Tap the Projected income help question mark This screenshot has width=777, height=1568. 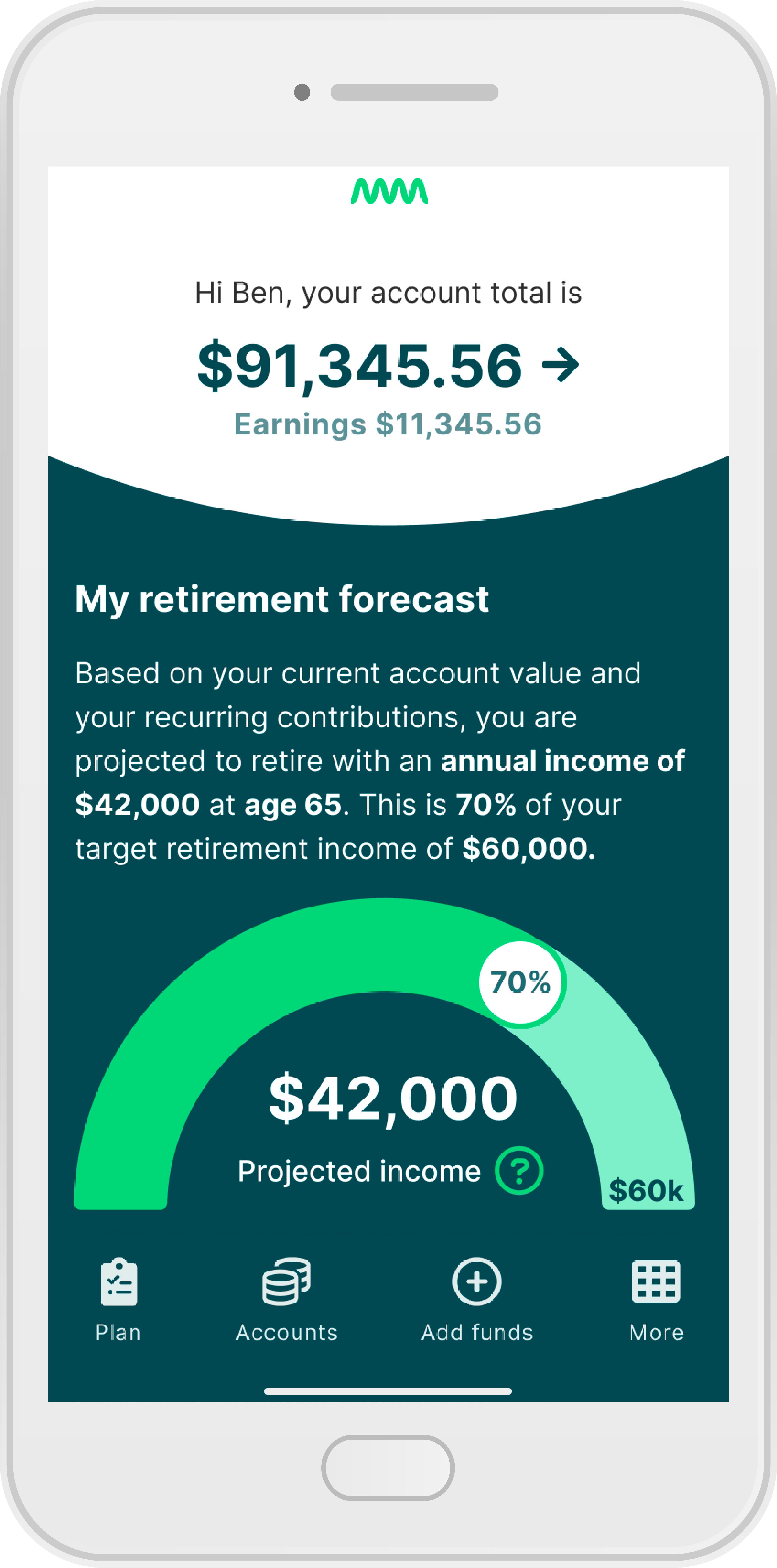(x=519, y=1171)
